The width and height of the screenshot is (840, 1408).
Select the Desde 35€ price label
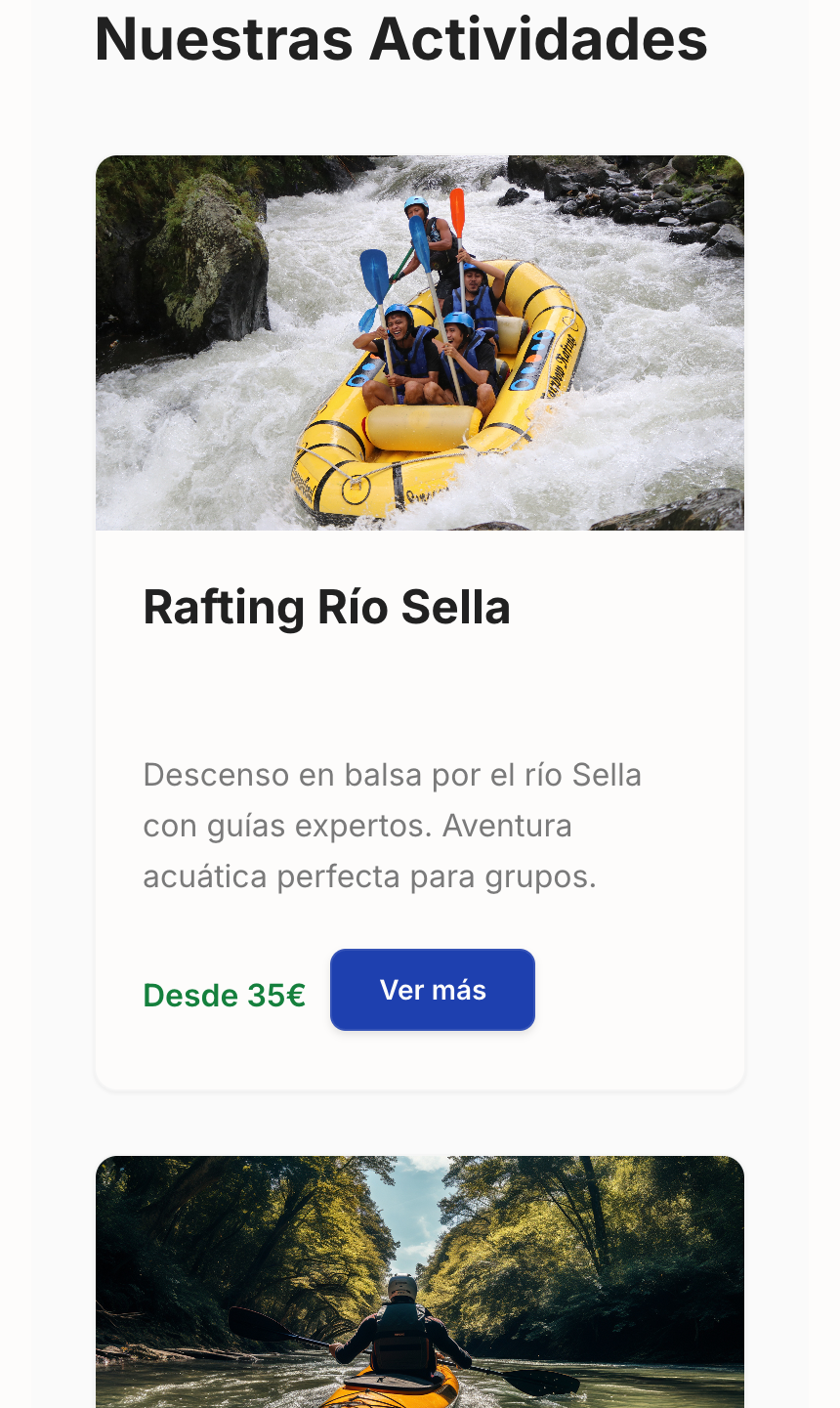click(224, 995)
